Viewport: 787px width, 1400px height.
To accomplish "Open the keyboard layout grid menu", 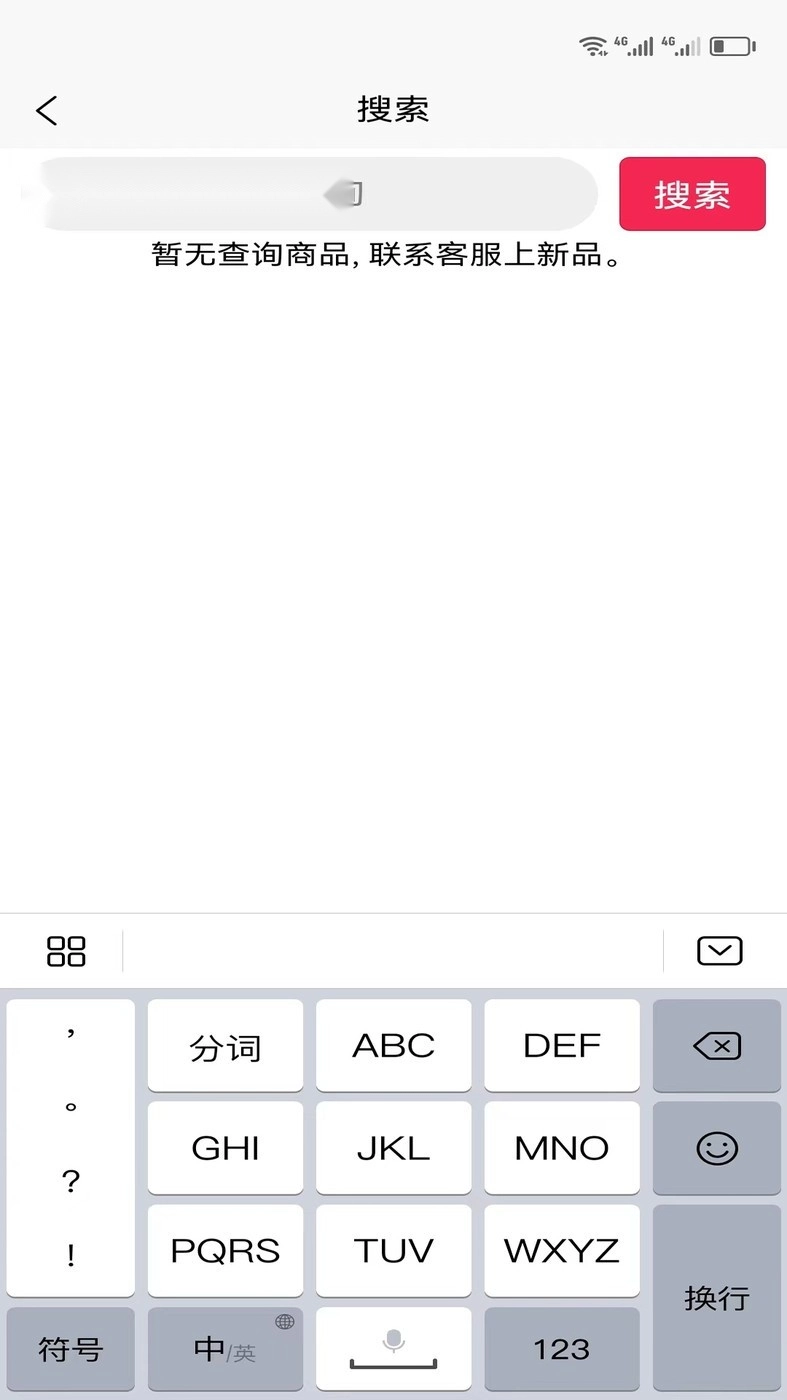I will coord(67,950).
